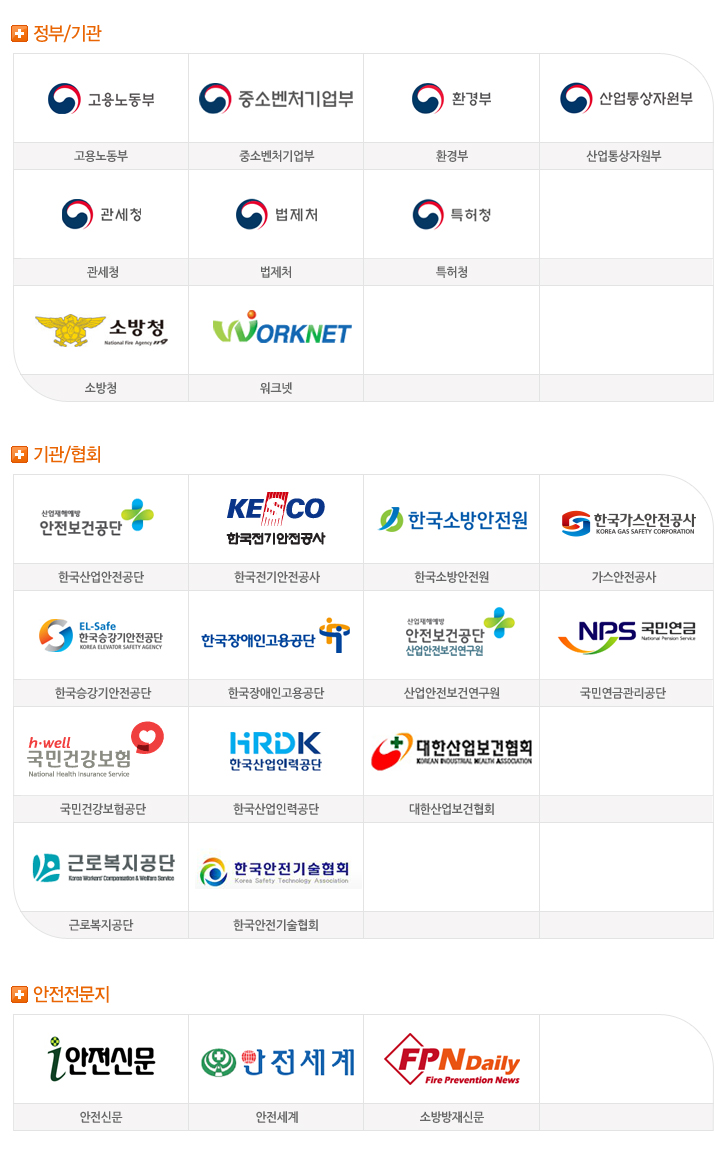This screenshot has width=718, height=1173.
Task: Open the 한국산업인력공단 tile
Action: (x=276, y=765)
